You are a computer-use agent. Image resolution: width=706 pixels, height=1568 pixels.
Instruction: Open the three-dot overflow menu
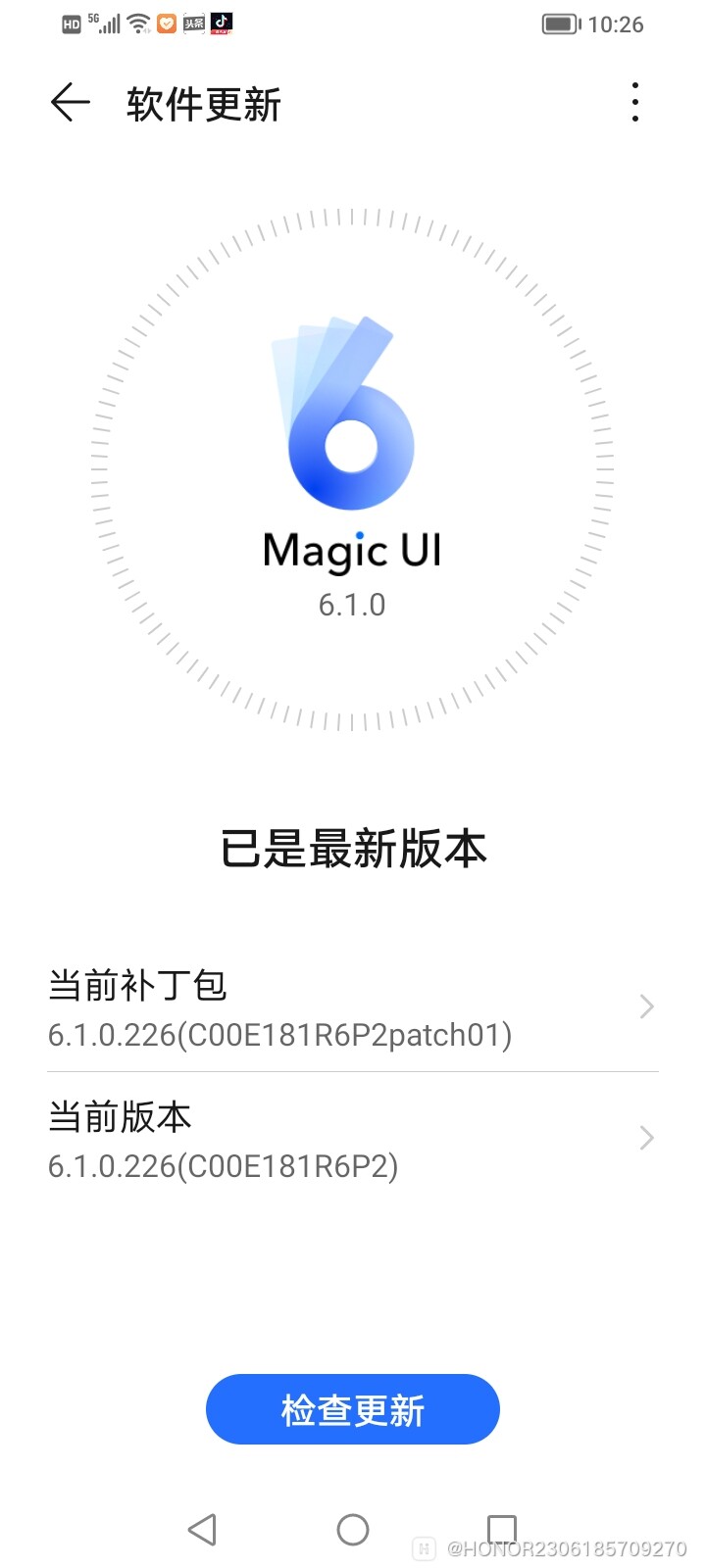pyautogui.click(x=635, y=101)
